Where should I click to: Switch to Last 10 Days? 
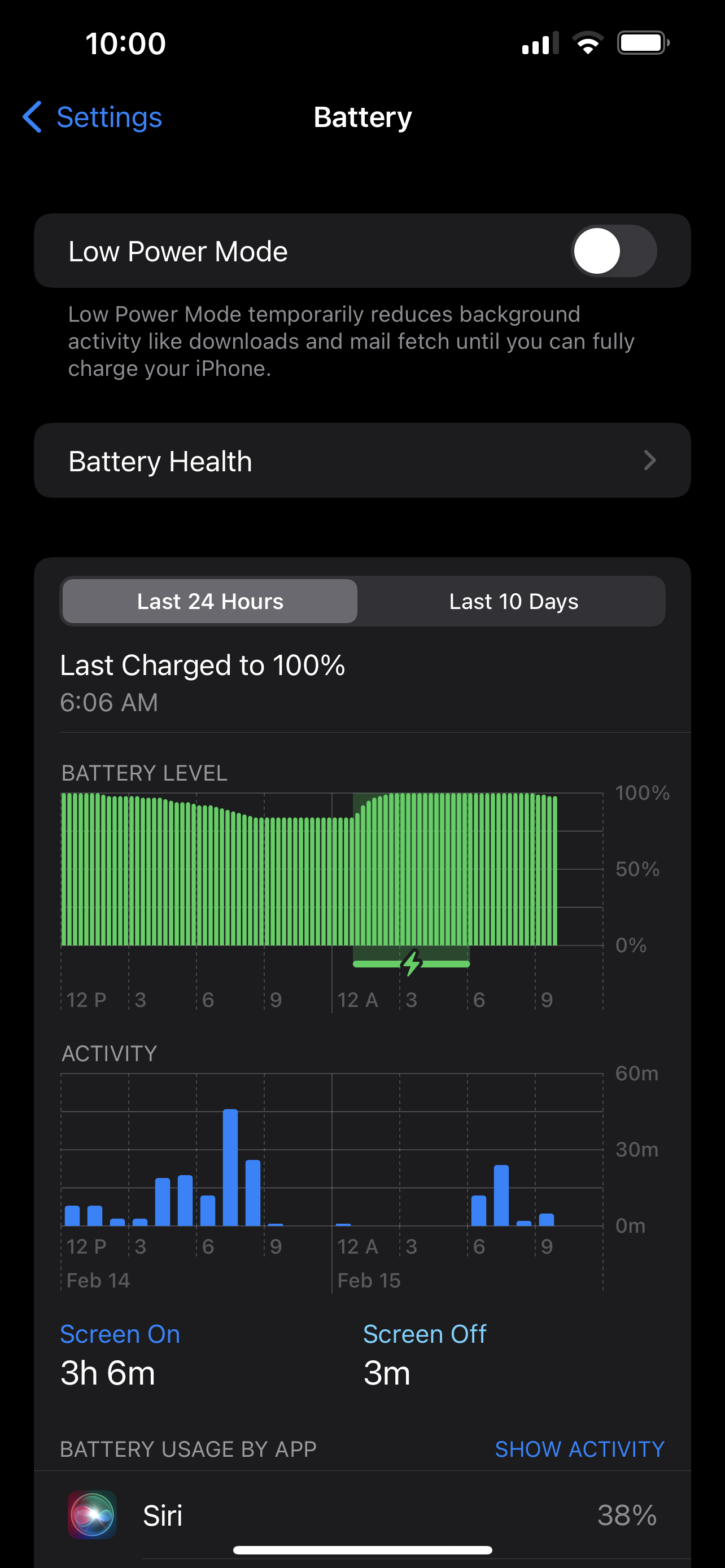pos(513,601)
